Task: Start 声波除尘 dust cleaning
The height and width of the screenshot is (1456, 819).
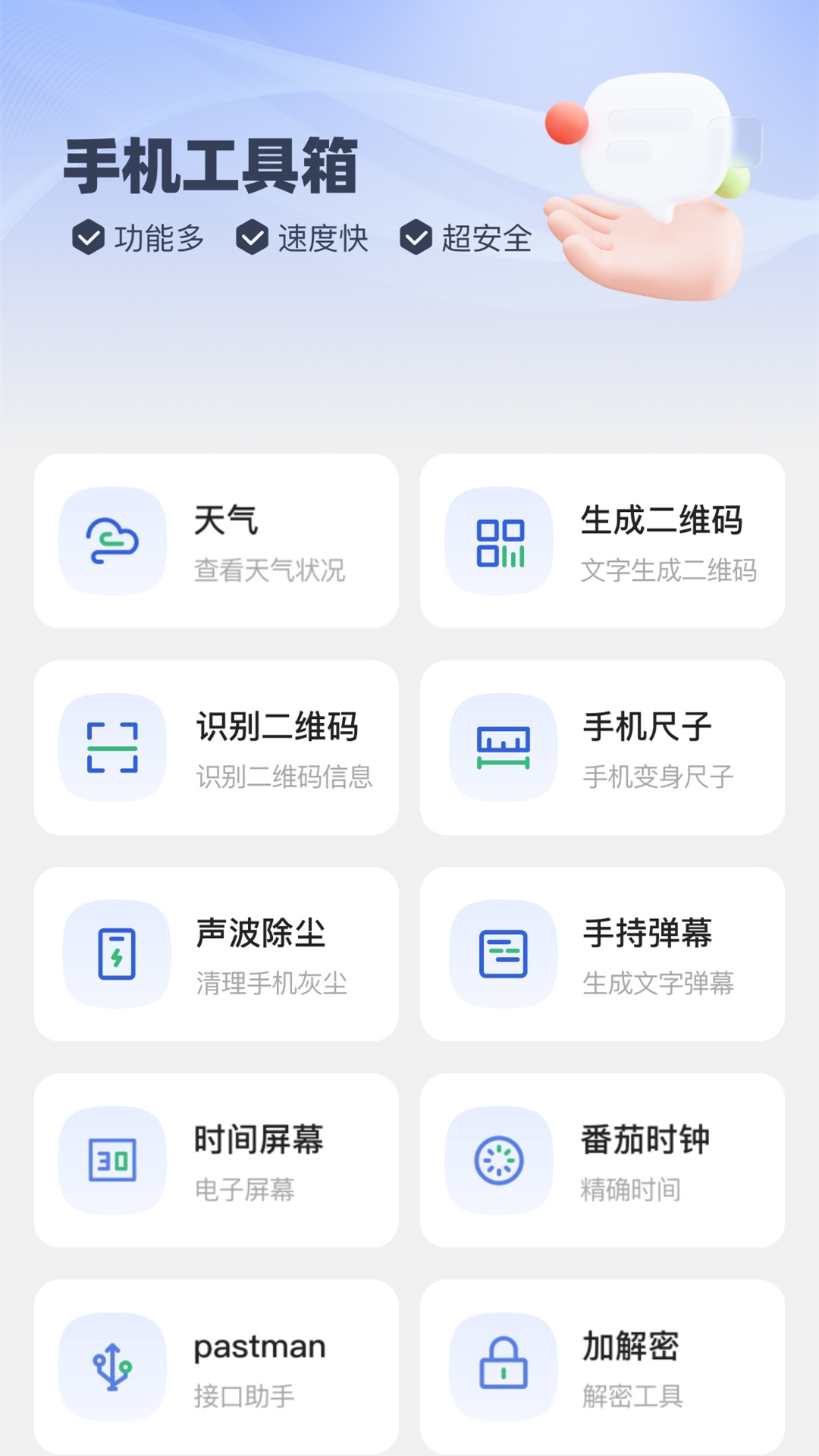Action: tap(216, 954)
